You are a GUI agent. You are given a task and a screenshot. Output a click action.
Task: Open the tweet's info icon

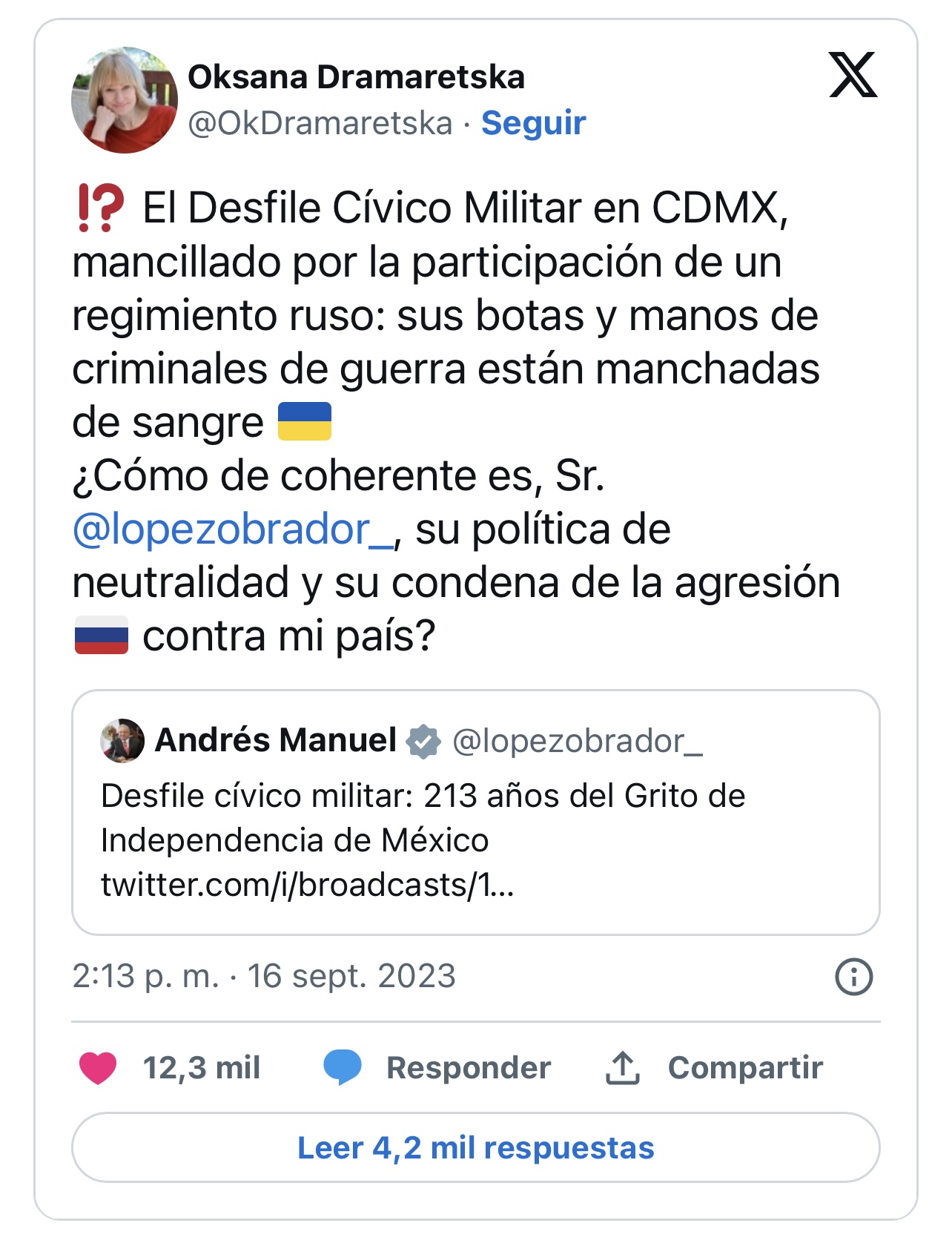pos(853,977)
